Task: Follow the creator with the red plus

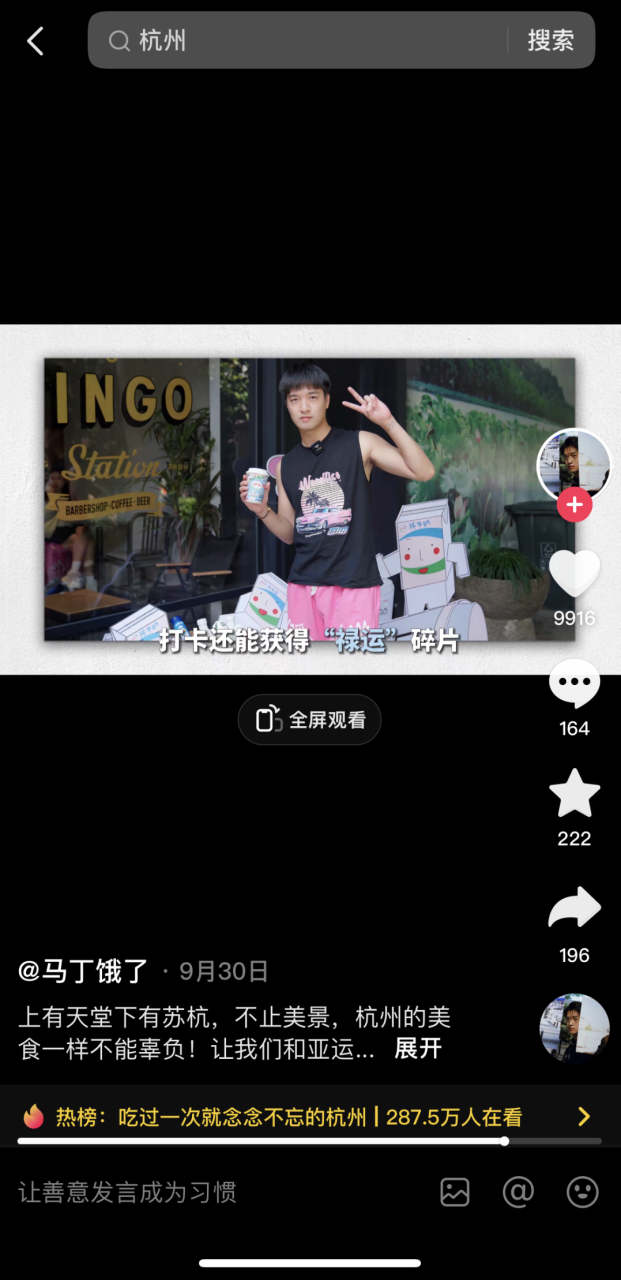Action: tap(574, 506)
